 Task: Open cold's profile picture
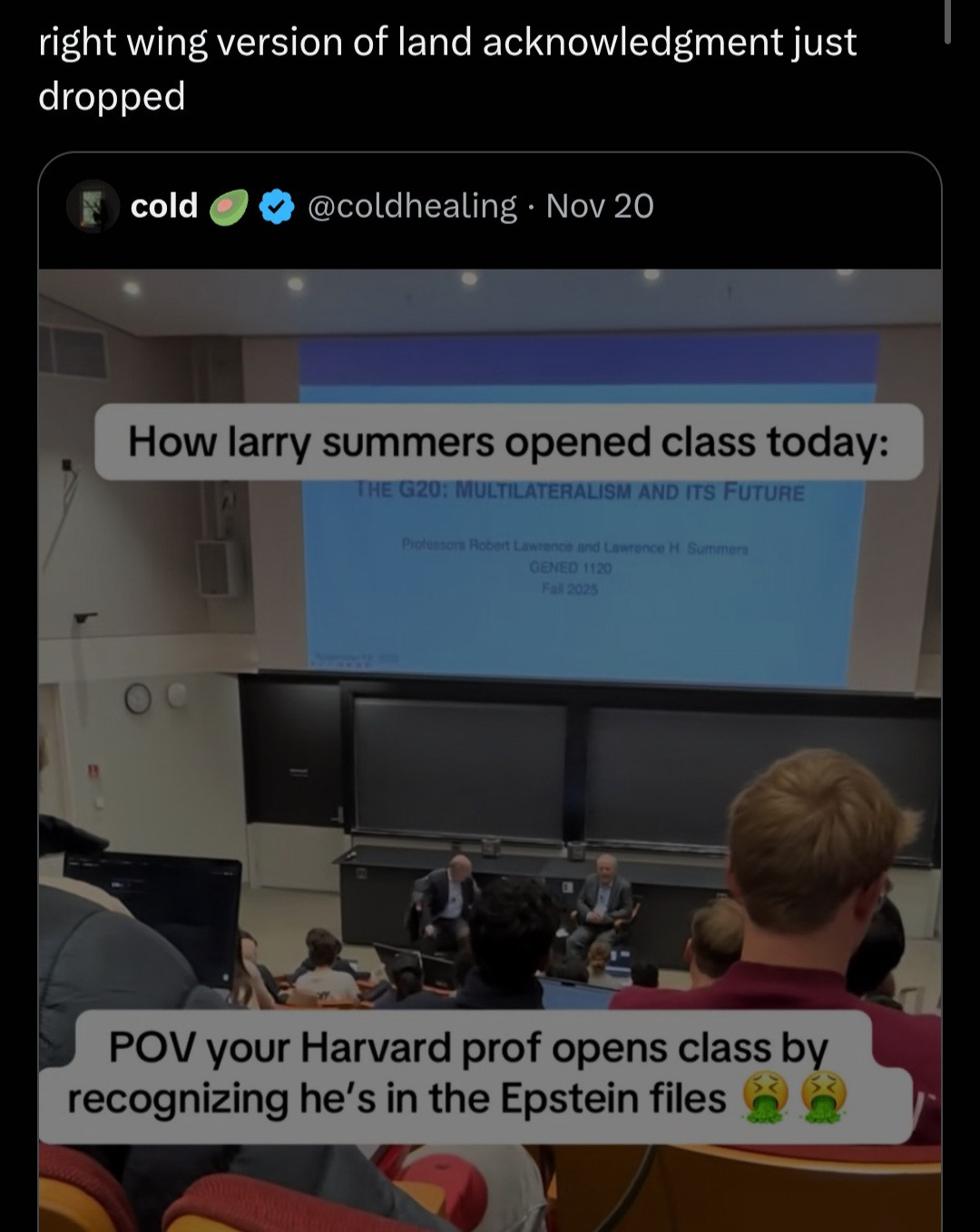(x=93, y=207)
